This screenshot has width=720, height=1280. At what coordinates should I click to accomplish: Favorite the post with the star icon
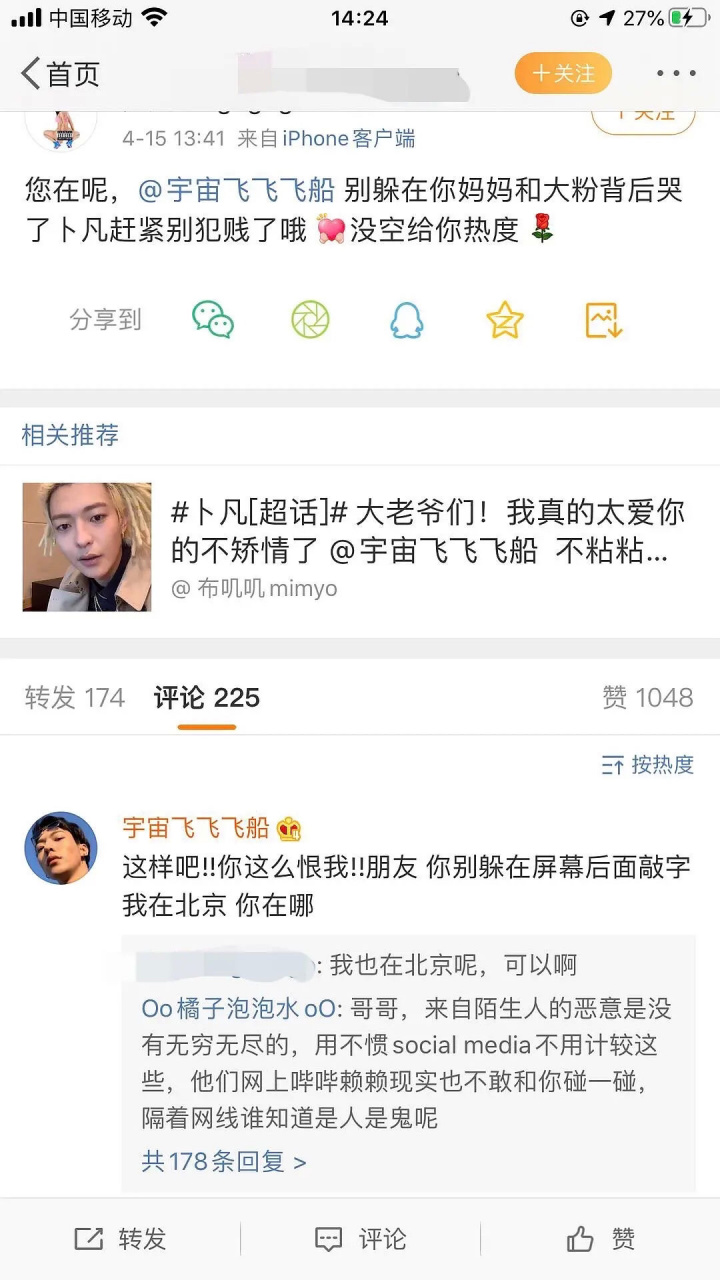point(503,318)
